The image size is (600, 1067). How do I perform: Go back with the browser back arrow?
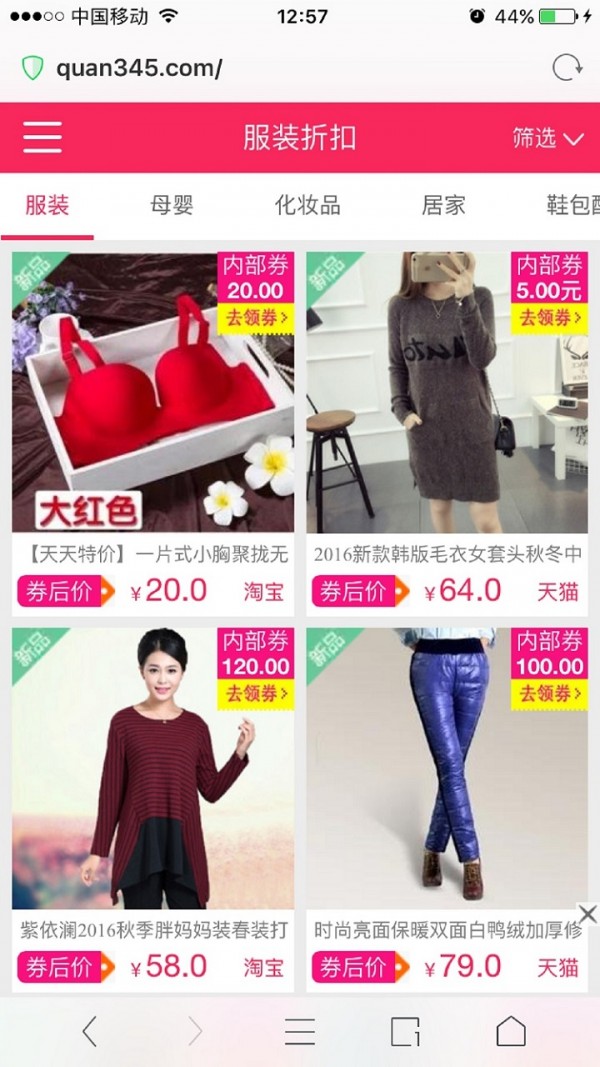pyautogui.click(x=90, y=1031)
